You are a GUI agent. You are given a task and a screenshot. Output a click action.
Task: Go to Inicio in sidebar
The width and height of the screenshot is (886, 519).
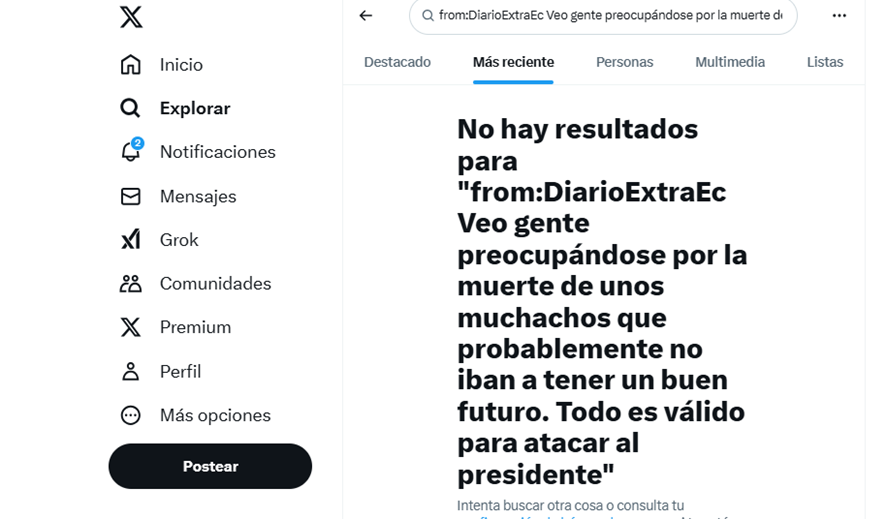pyautogui.click(x=161, y=65)
